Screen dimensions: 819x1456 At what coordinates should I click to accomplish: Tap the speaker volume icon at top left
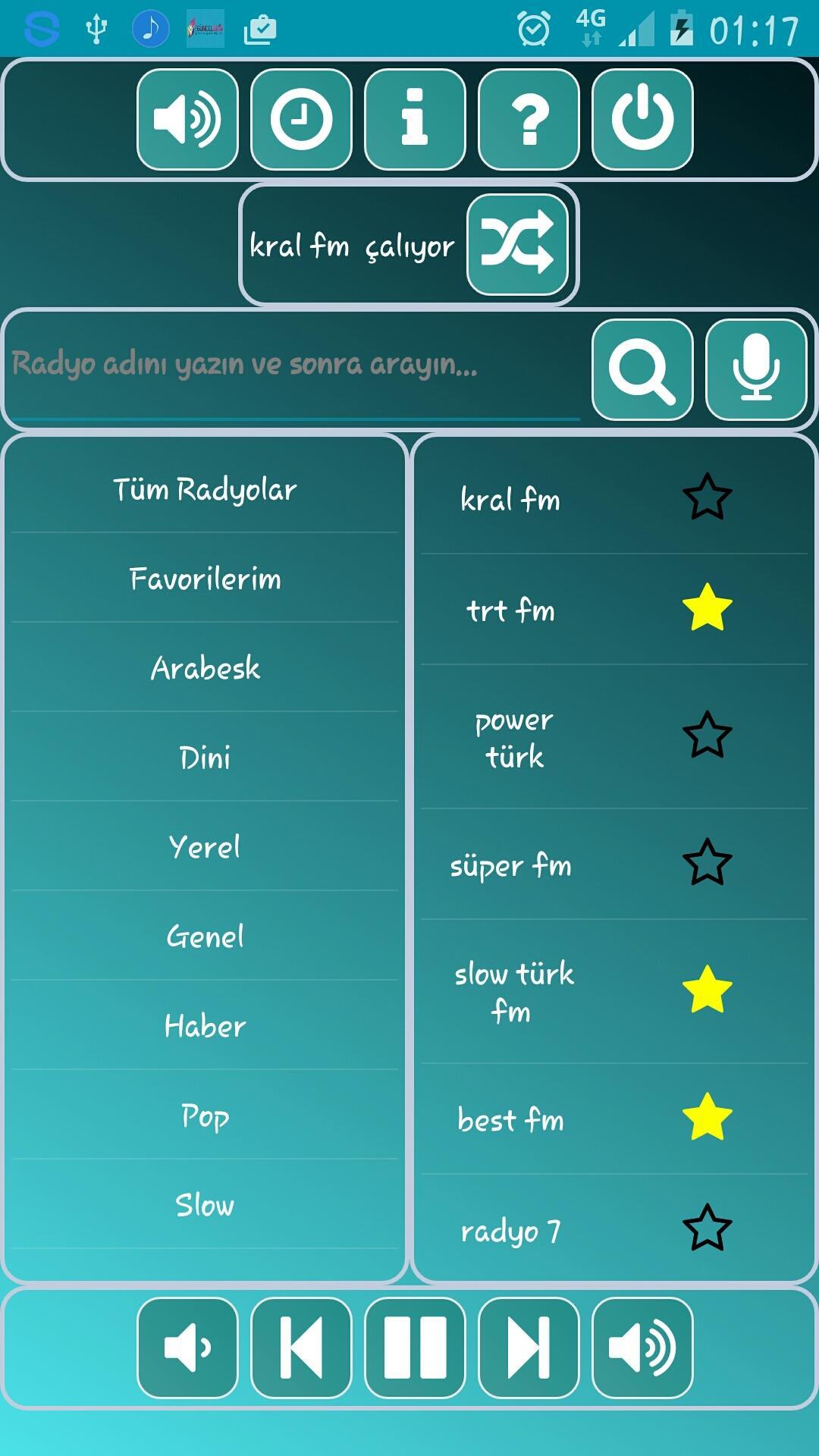pos(187,119)
